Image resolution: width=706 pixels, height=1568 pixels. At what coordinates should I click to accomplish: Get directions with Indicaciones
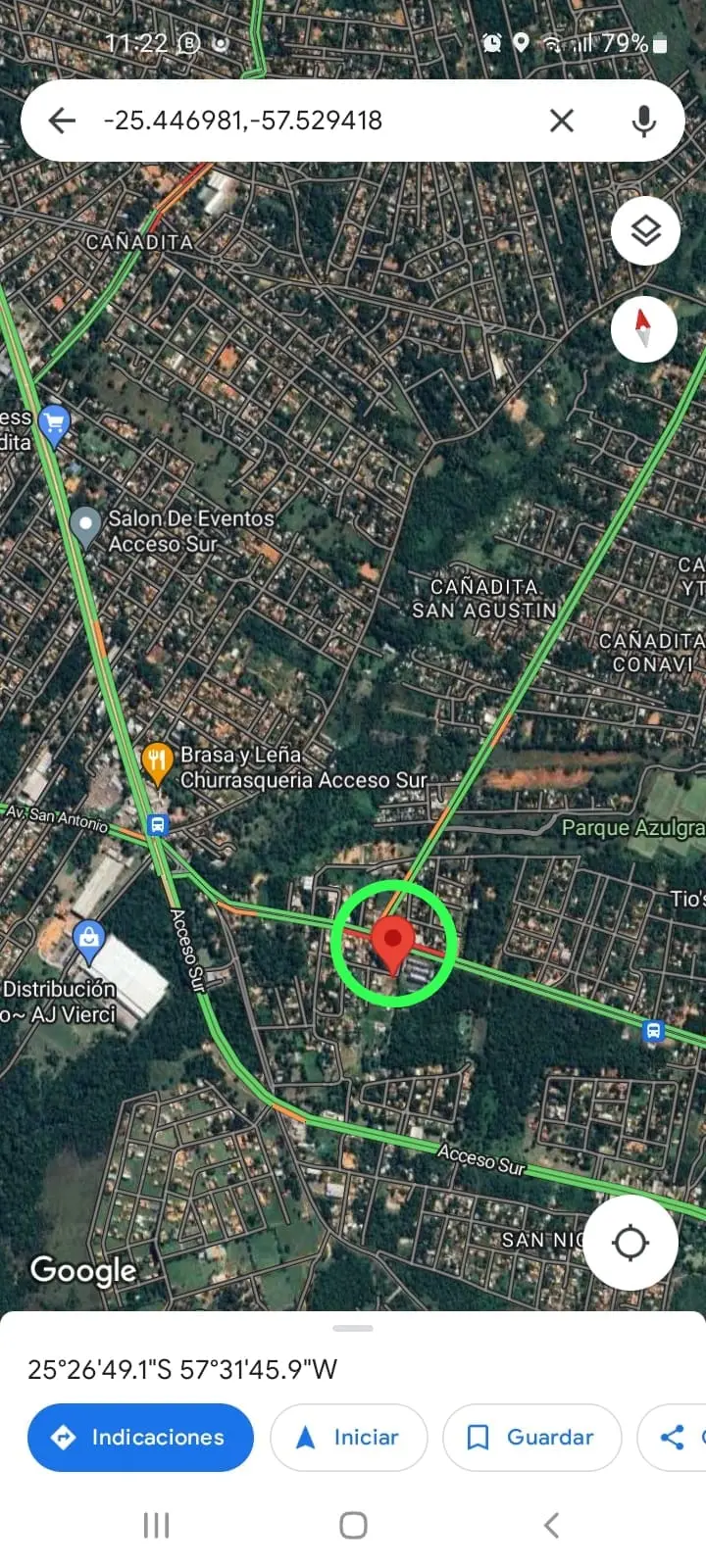coord(140,1438)
